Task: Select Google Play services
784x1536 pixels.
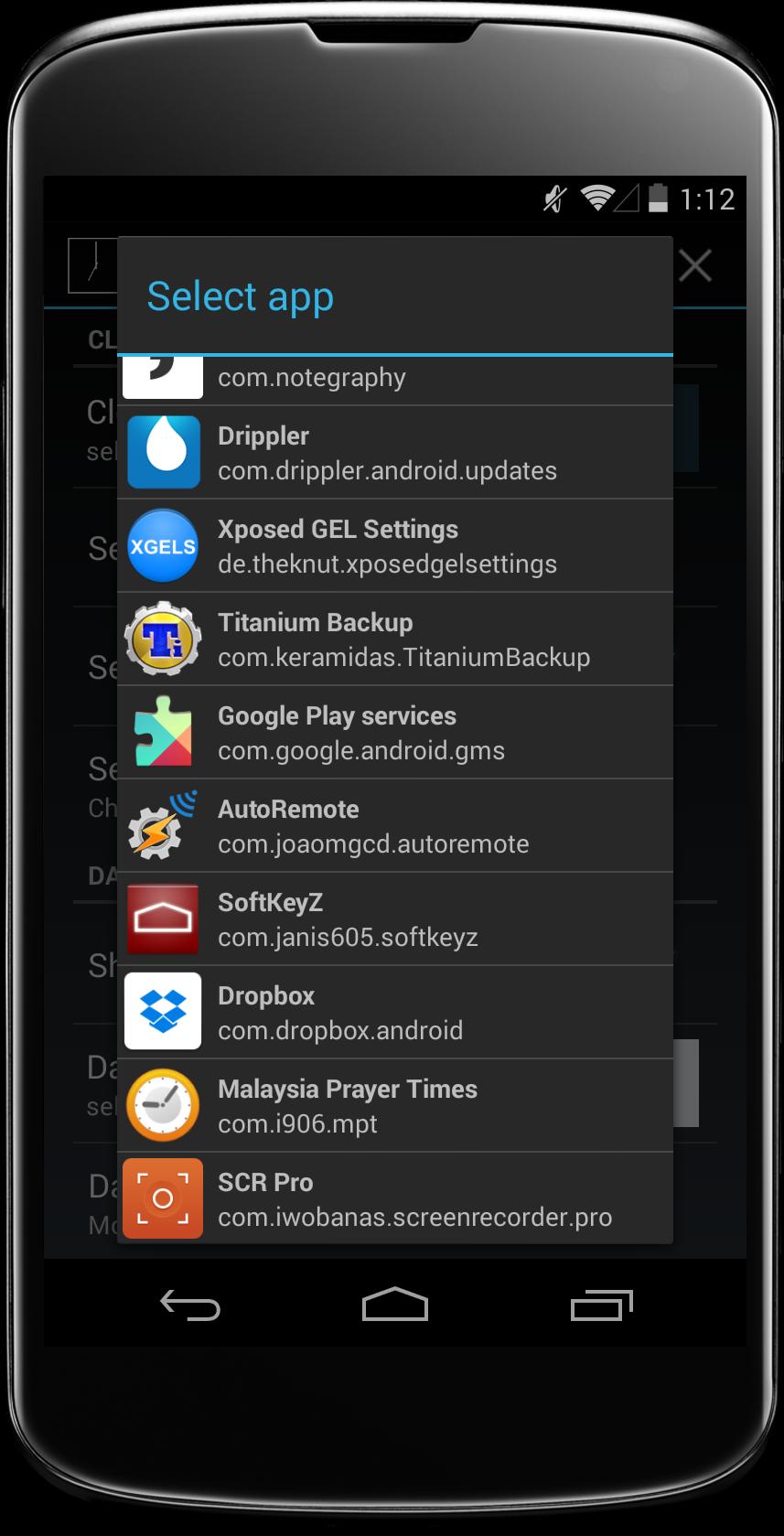Action: pyautogui.click(x=394, y=733)
